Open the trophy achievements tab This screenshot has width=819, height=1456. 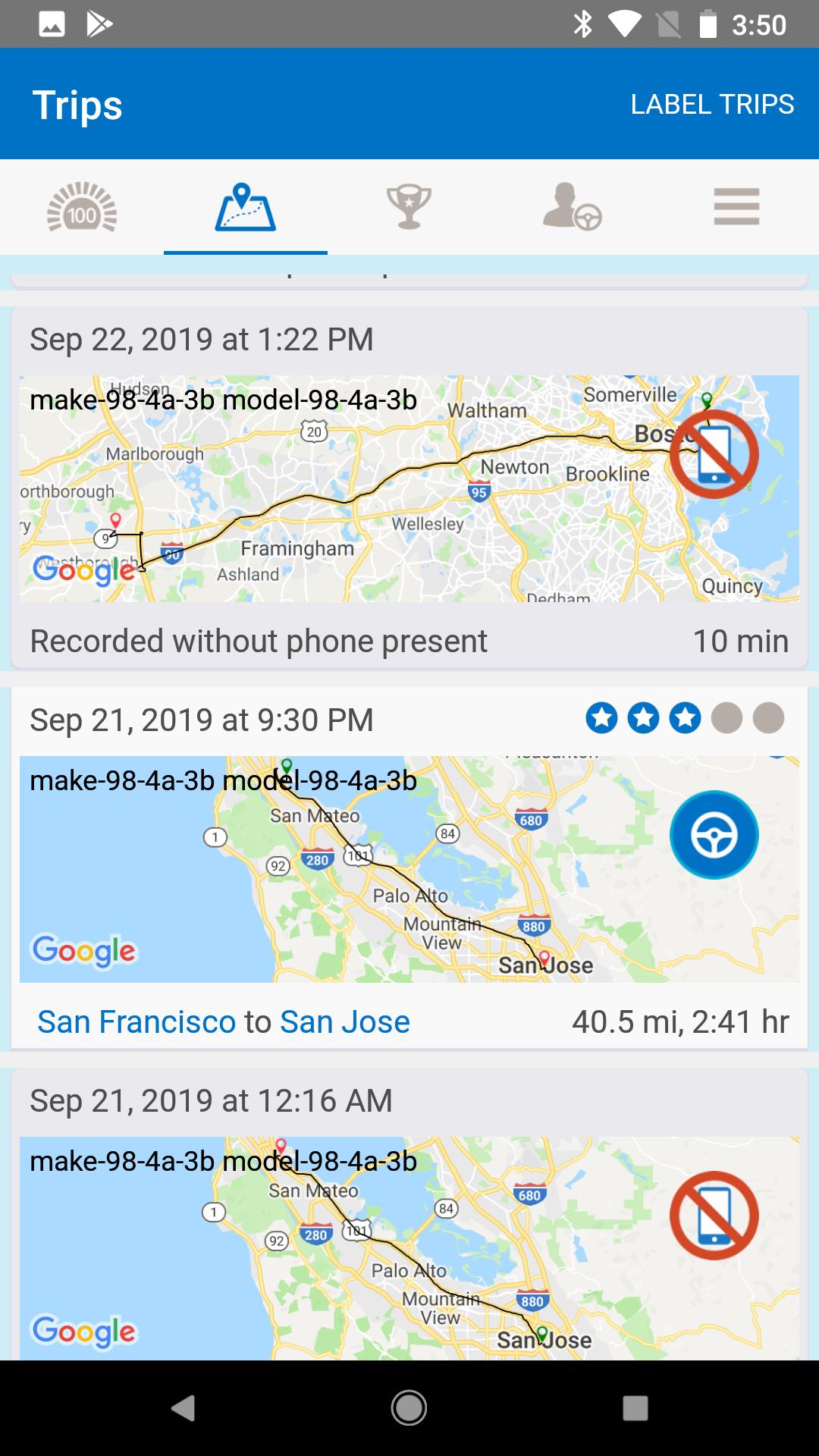409,206
